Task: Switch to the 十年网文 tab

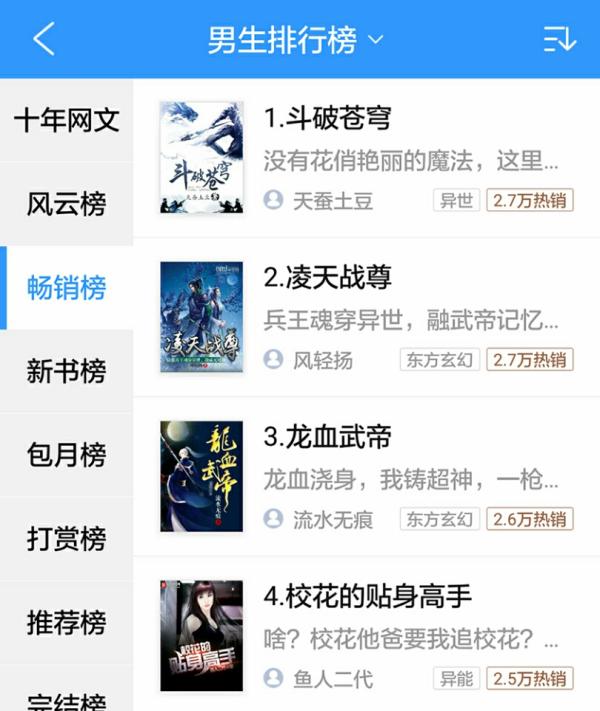Action: tap(66, 121)
